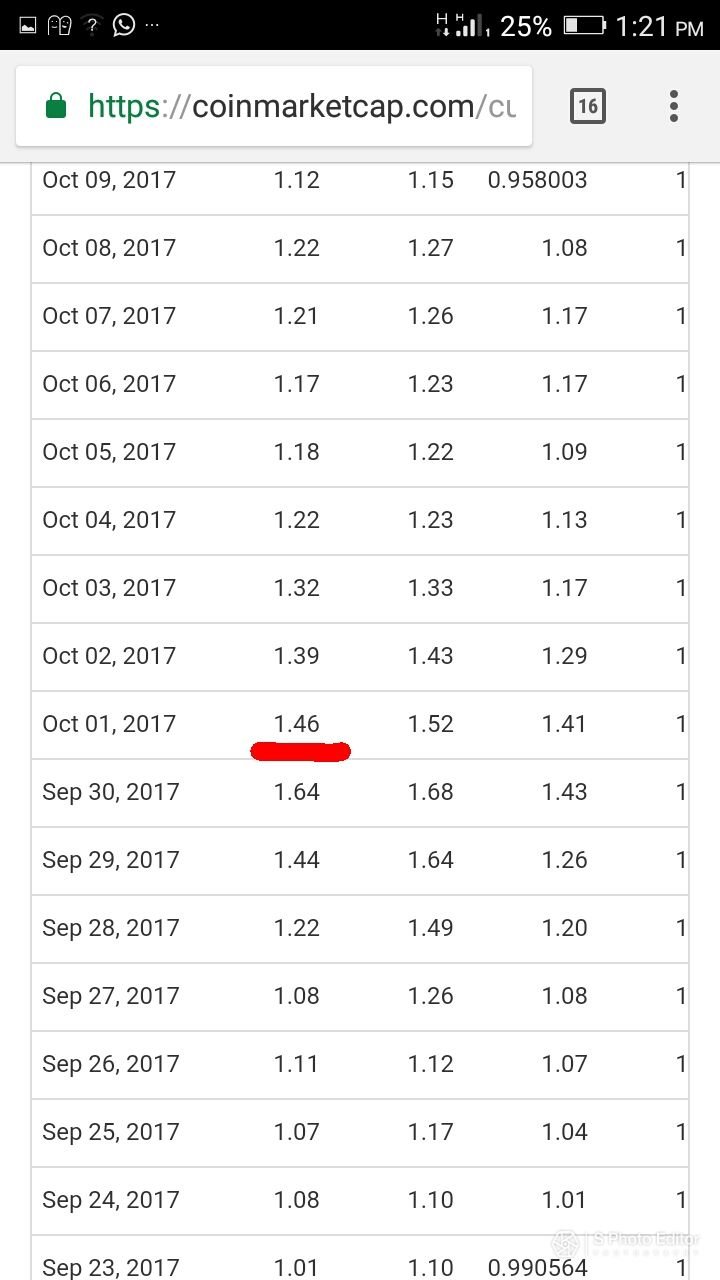The image size is (720, 1280).
Task: Tap the coinmarketcap.com address bar
Action: 274,106
